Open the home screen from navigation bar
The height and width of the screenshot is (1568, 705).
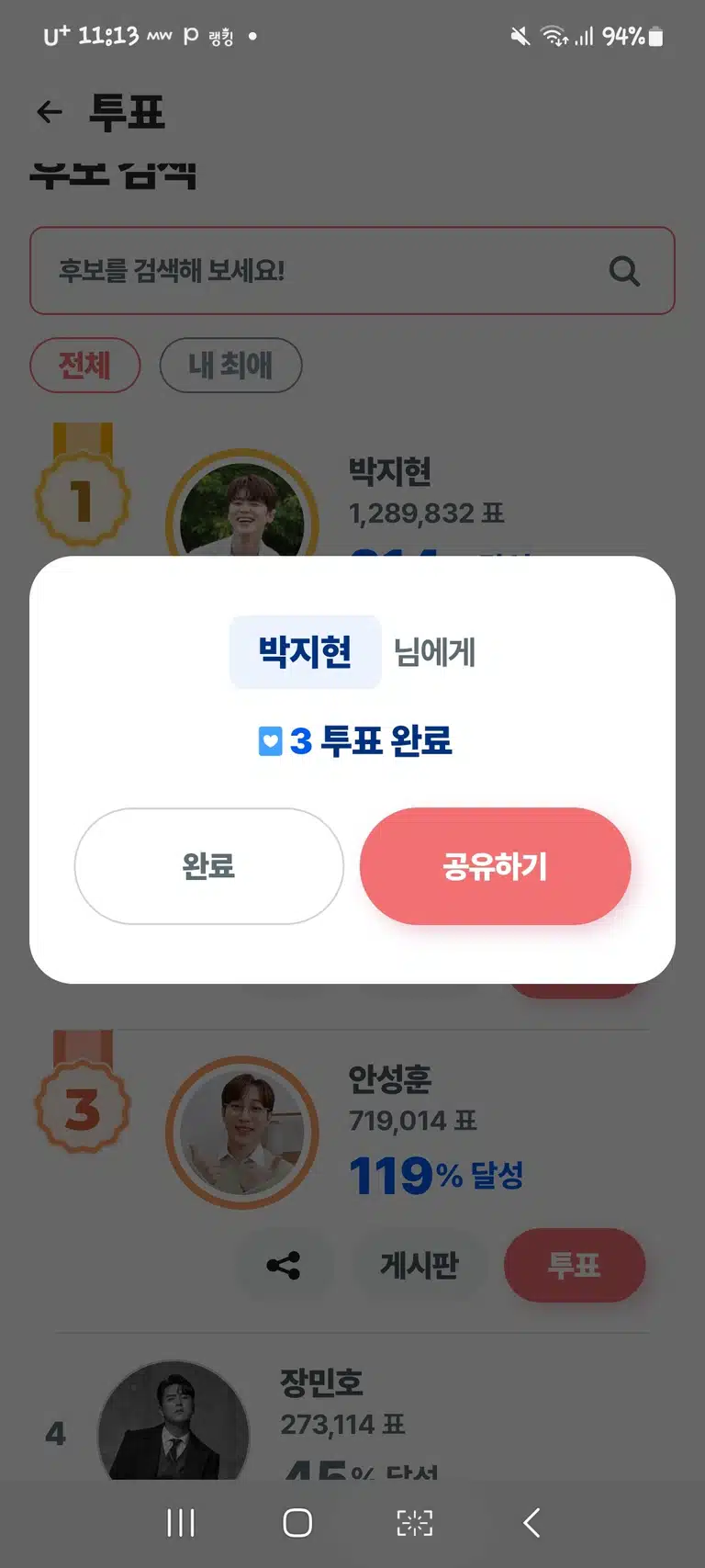[x=297, y=1523]
